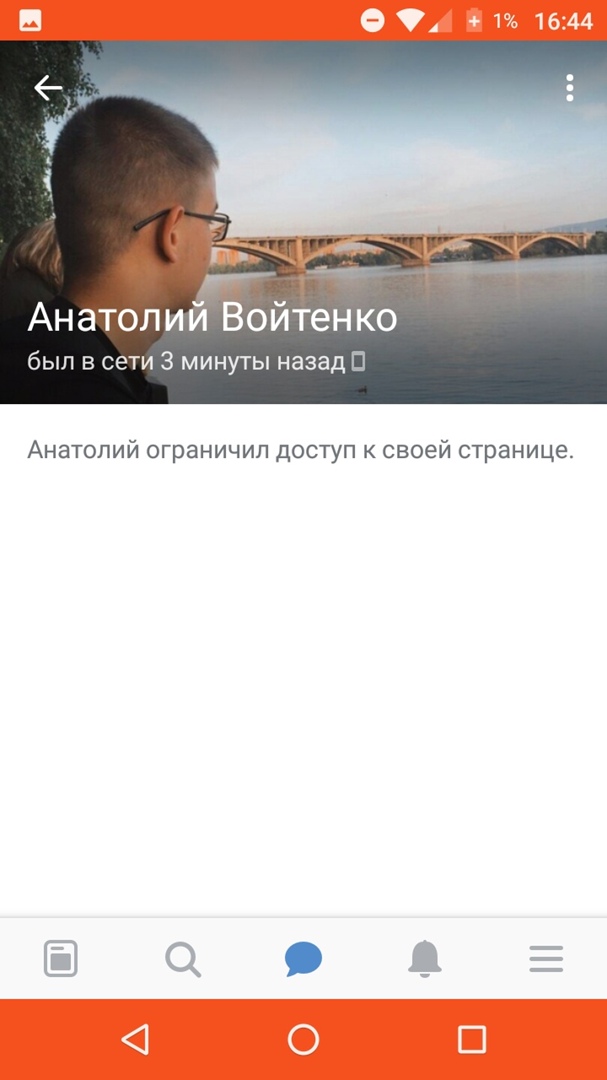Screen dimensions: 607x1080
Task: Go back using the top-left arrow
Action: click(x=48, y=88)
